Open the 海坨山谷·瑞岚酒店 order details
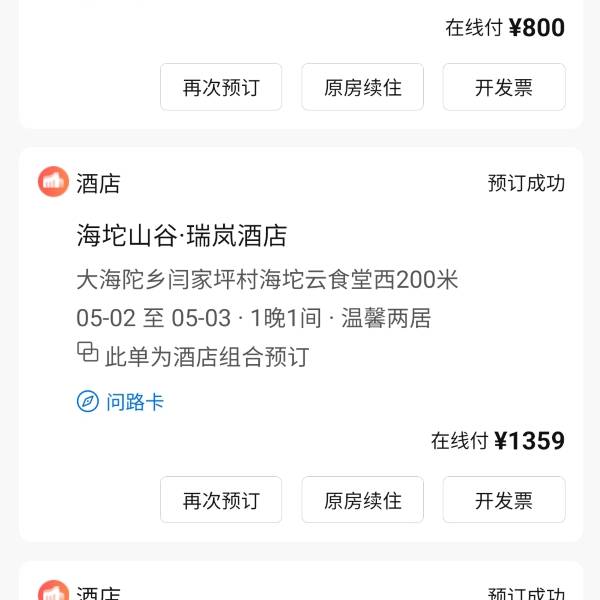The width and height of the screenshot is (600, 600). click(x=182, y=236)
